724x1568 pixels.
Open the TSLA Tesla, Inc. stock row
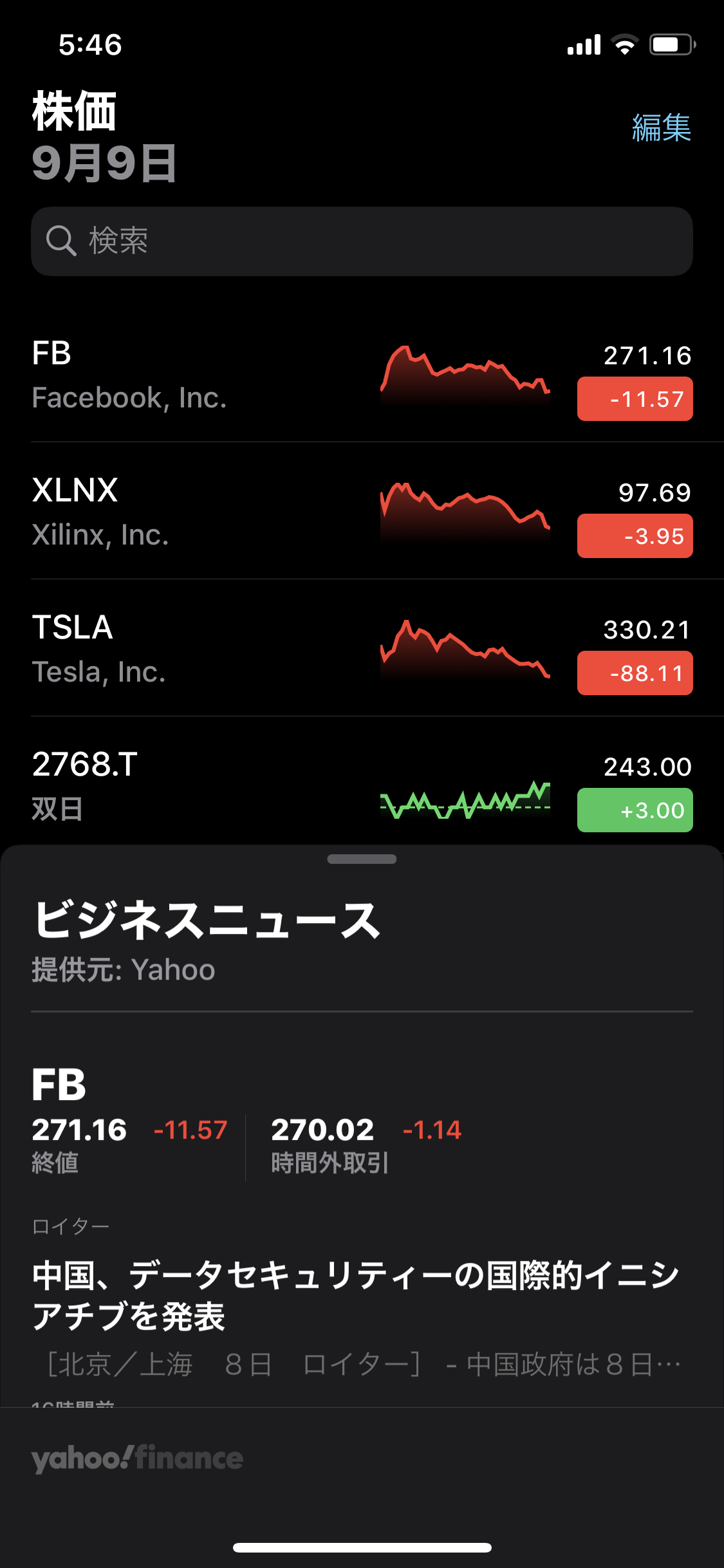click(362, 648)
